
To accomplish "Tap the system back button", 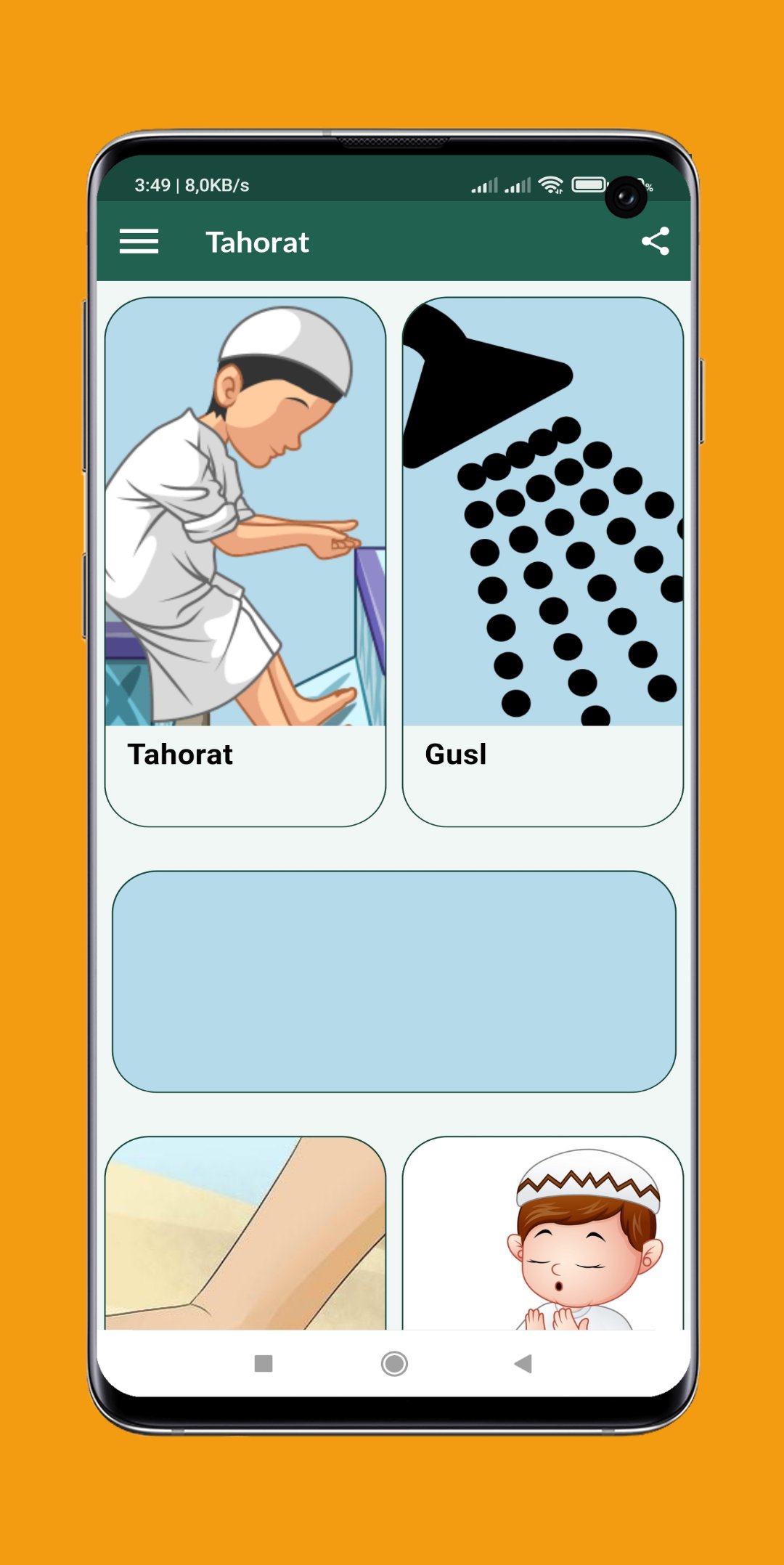I will click(523, 1364).
